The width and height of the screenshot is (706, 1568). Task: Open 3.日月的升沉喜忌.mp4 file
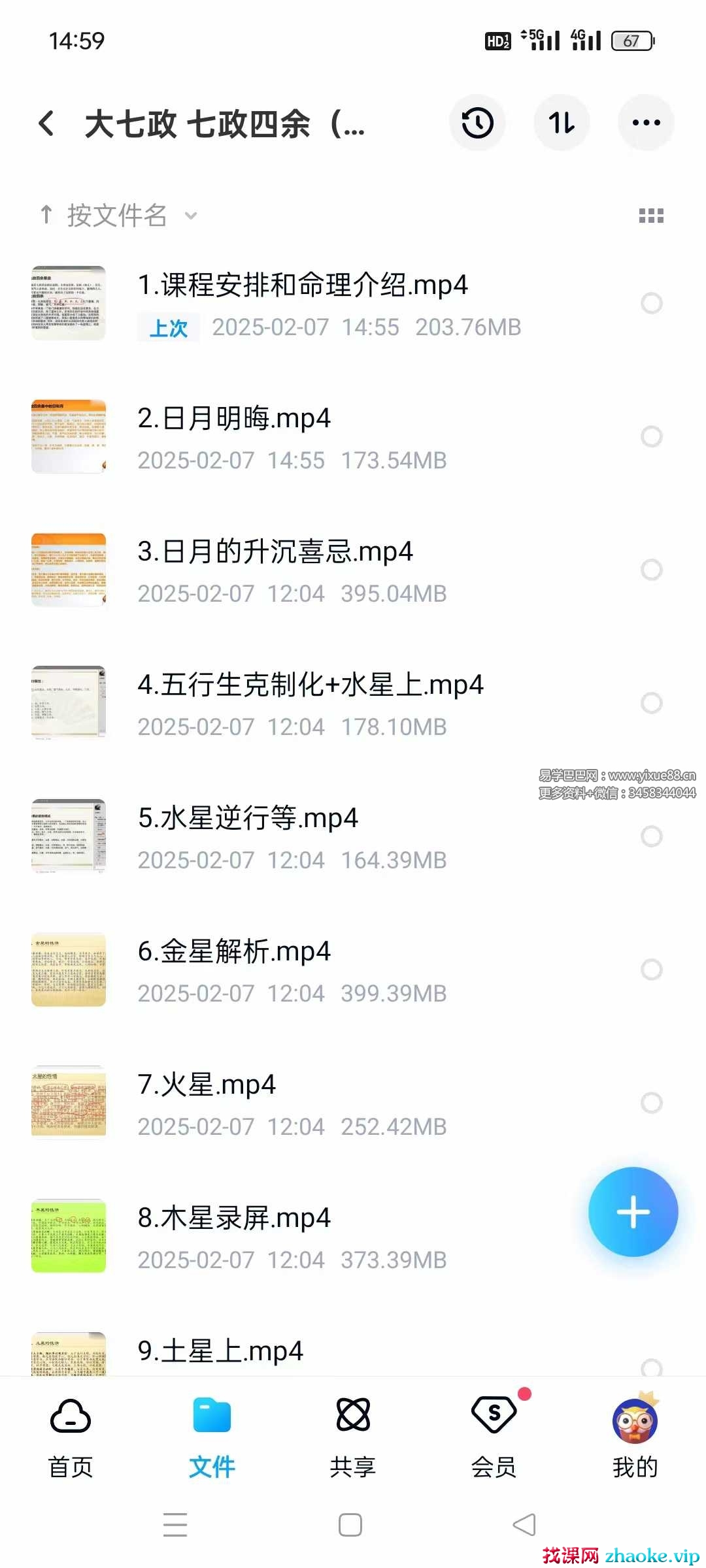275,552
